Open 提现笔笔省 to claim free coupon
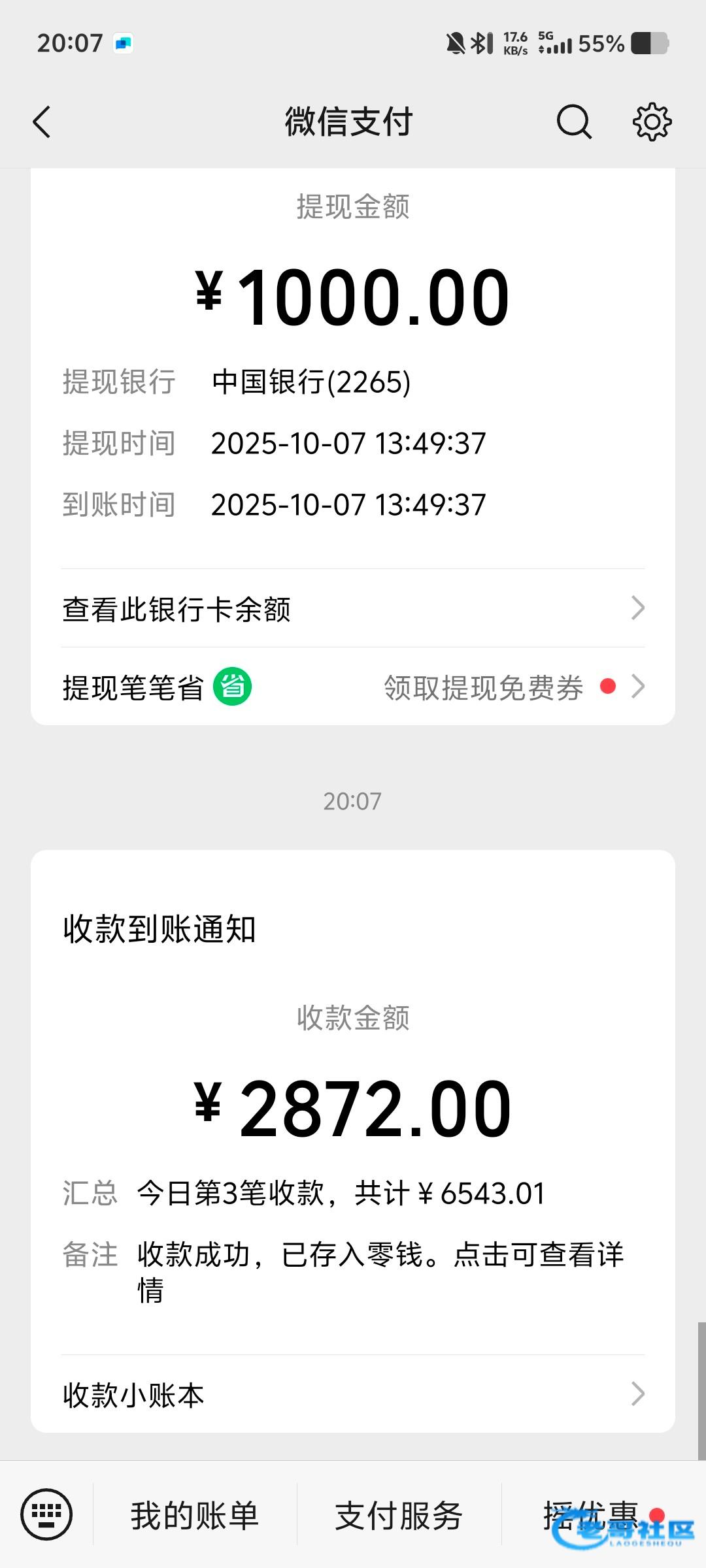 point(353,687)
